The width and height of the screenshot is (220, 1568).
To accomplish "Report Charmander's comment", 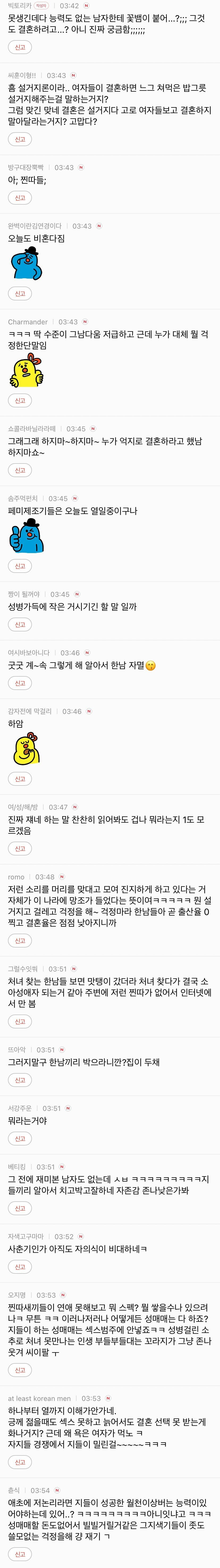I will click(x=20, y=400).
